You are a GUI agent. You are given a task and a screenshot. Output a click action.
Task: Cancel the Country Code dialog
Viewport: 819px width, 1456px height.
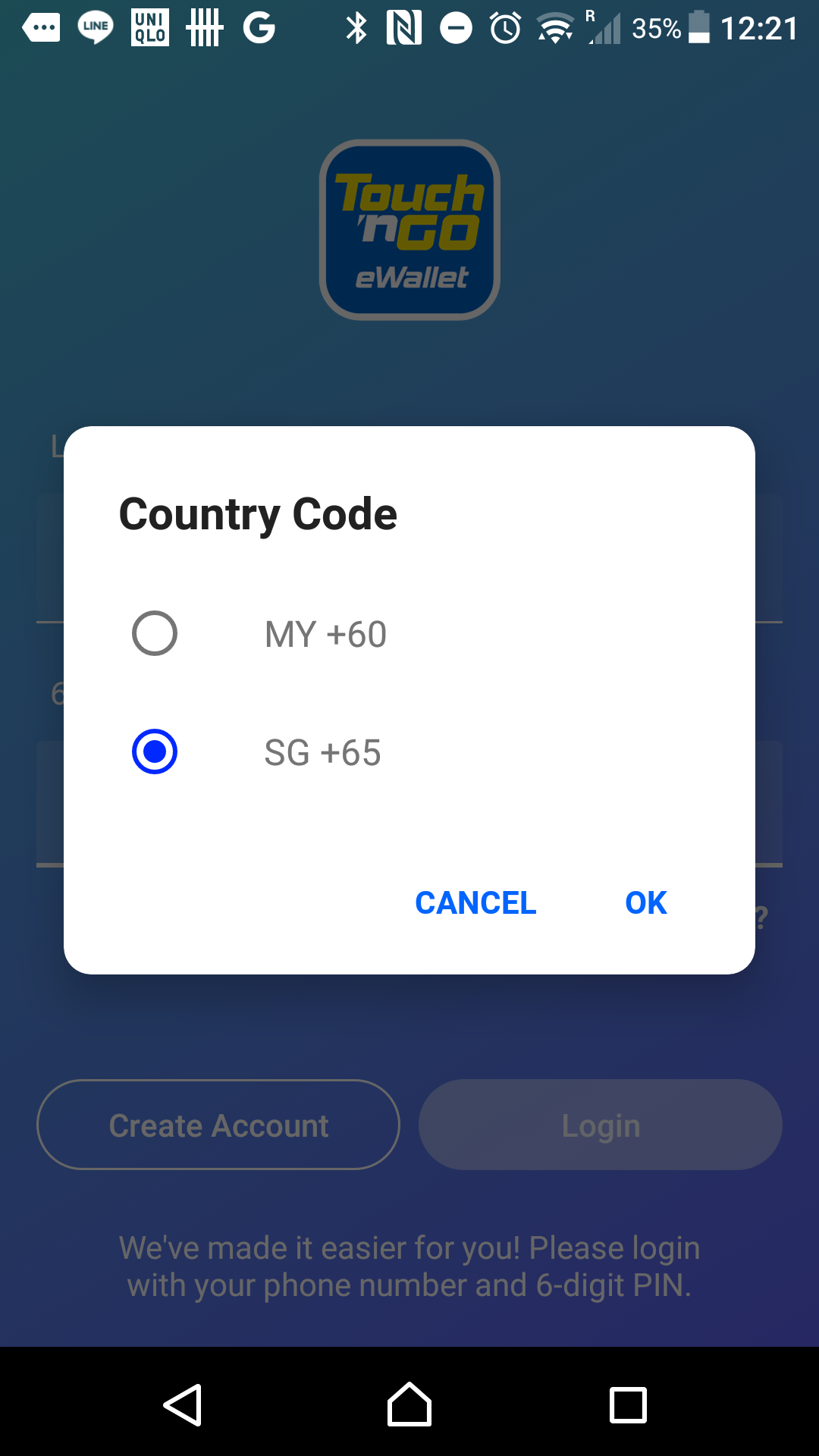coord(475,902)
